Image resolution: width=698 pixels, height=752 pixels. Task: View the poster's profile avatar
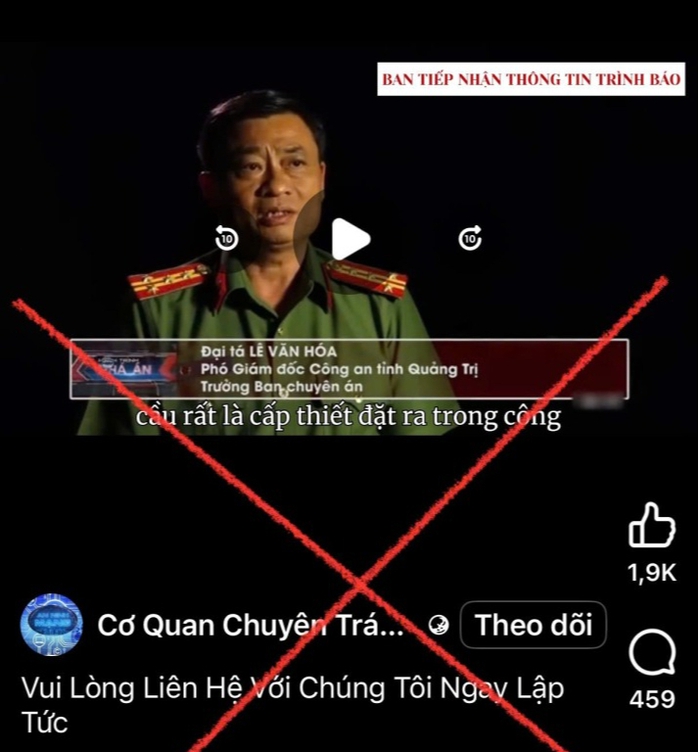tap(52, 625)
